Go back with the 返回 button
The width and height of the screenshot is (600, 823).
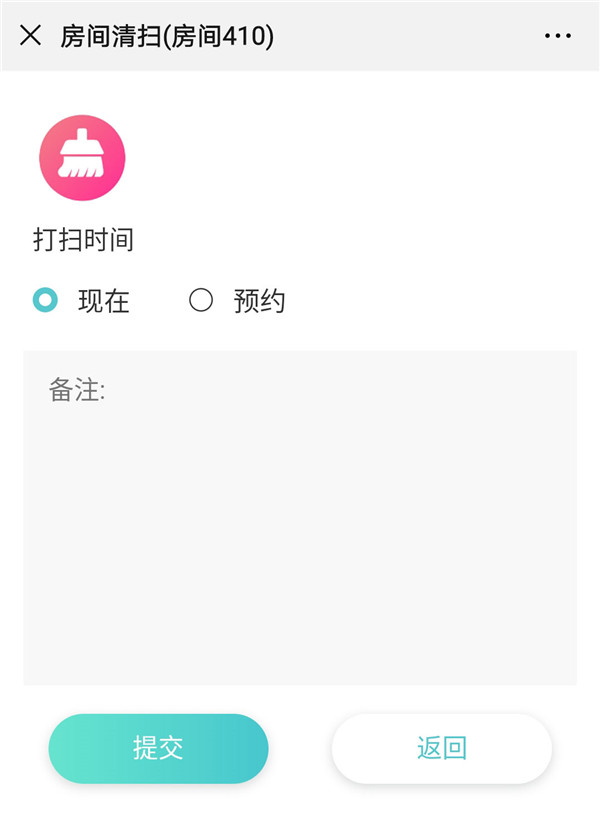click(x=441, y=748)
